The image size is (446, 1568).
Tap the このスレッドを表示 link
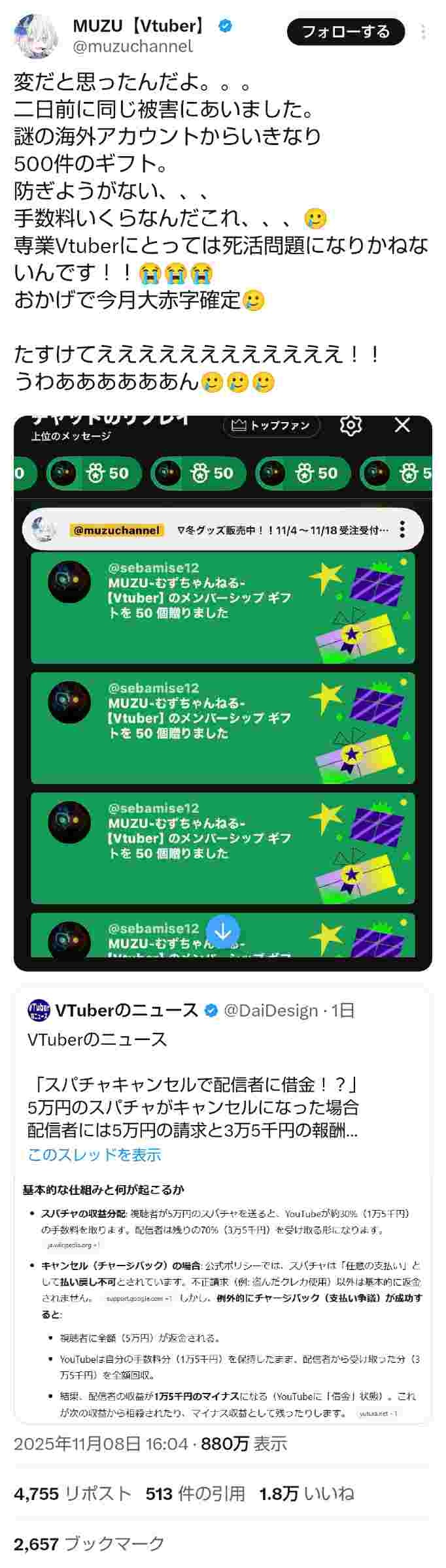(x=94, y=1154)
